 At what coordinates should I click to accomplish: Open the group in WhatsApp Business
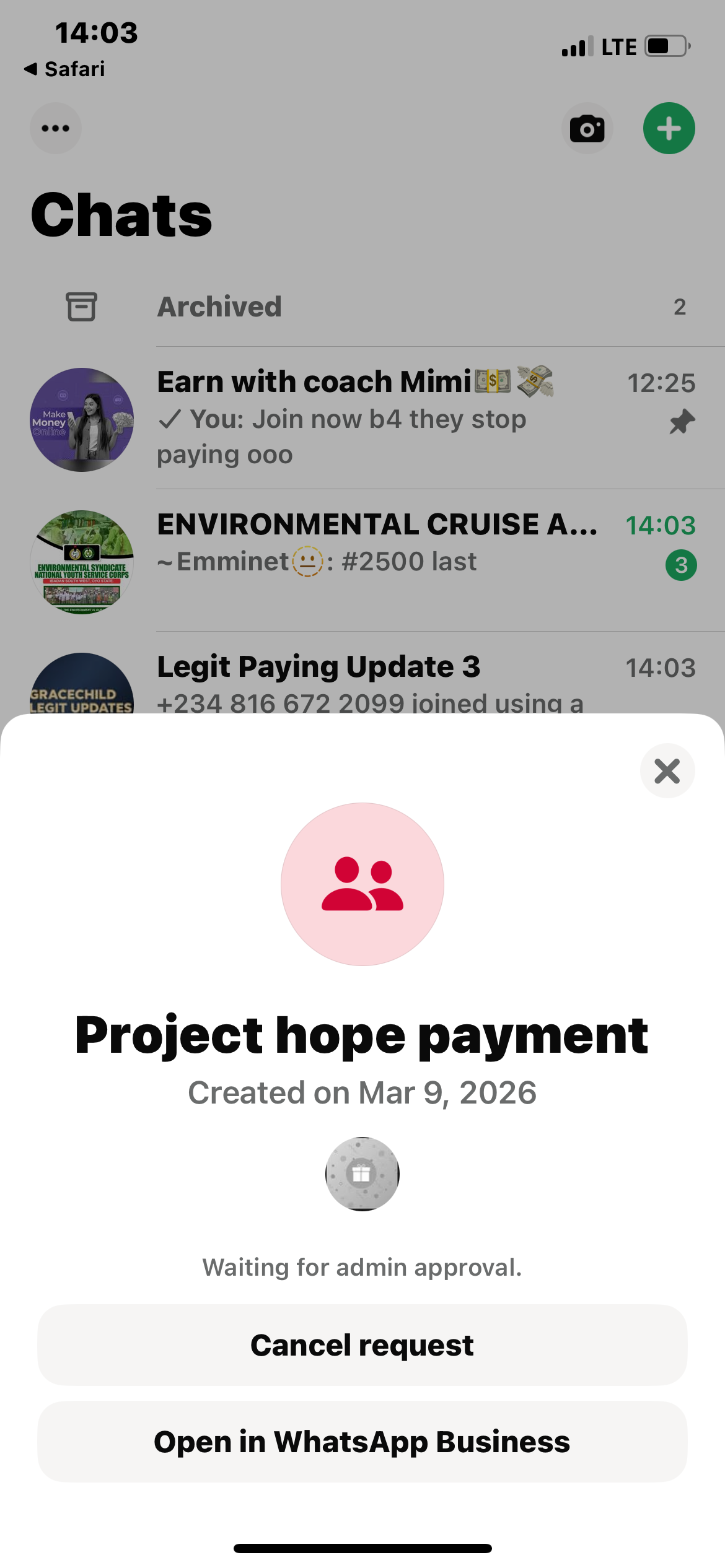tap(362, 1442)
